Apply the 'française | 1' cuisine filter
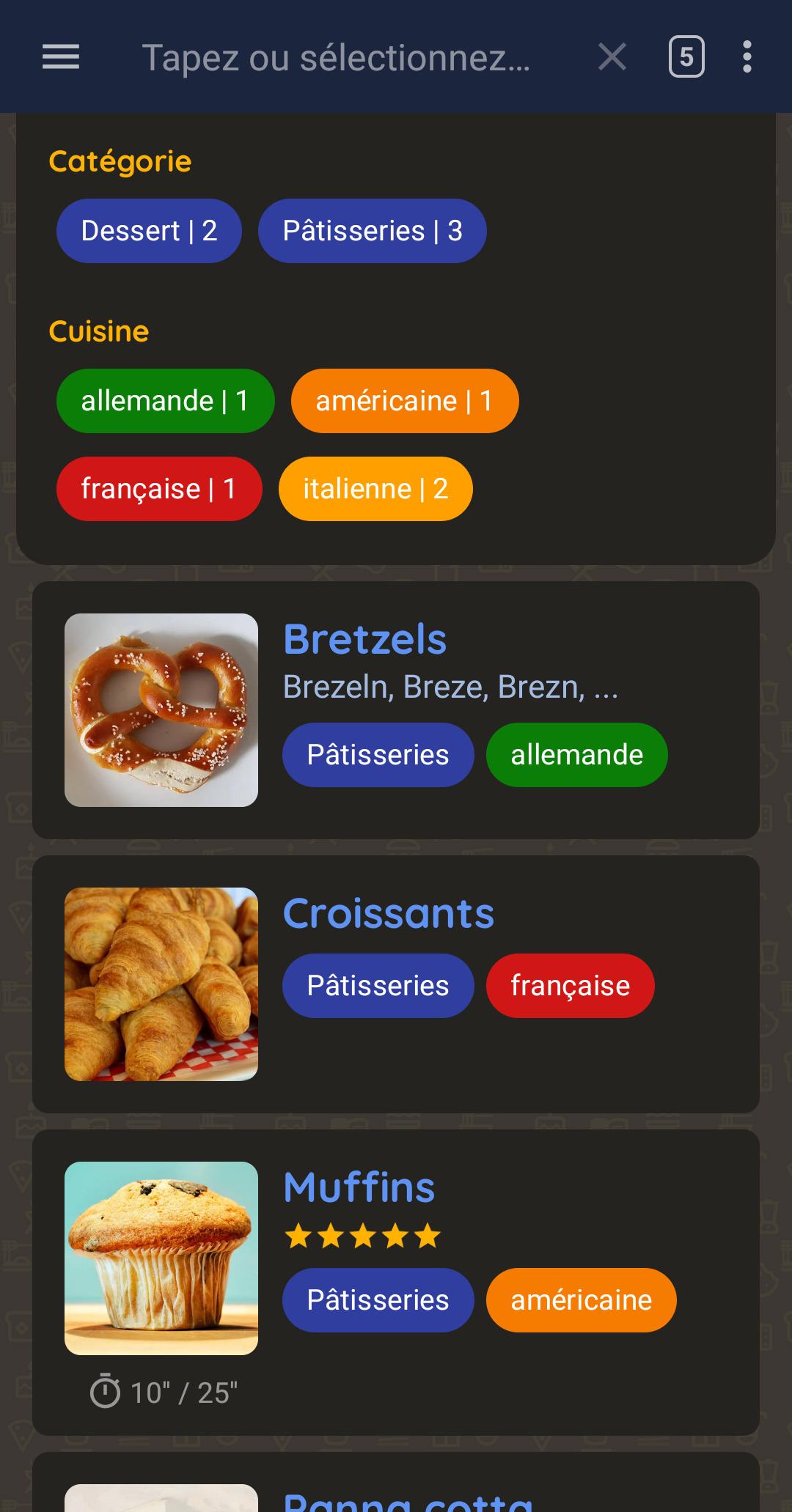The width and height of the screenshot is (792, 1512). tap(159, 489)
